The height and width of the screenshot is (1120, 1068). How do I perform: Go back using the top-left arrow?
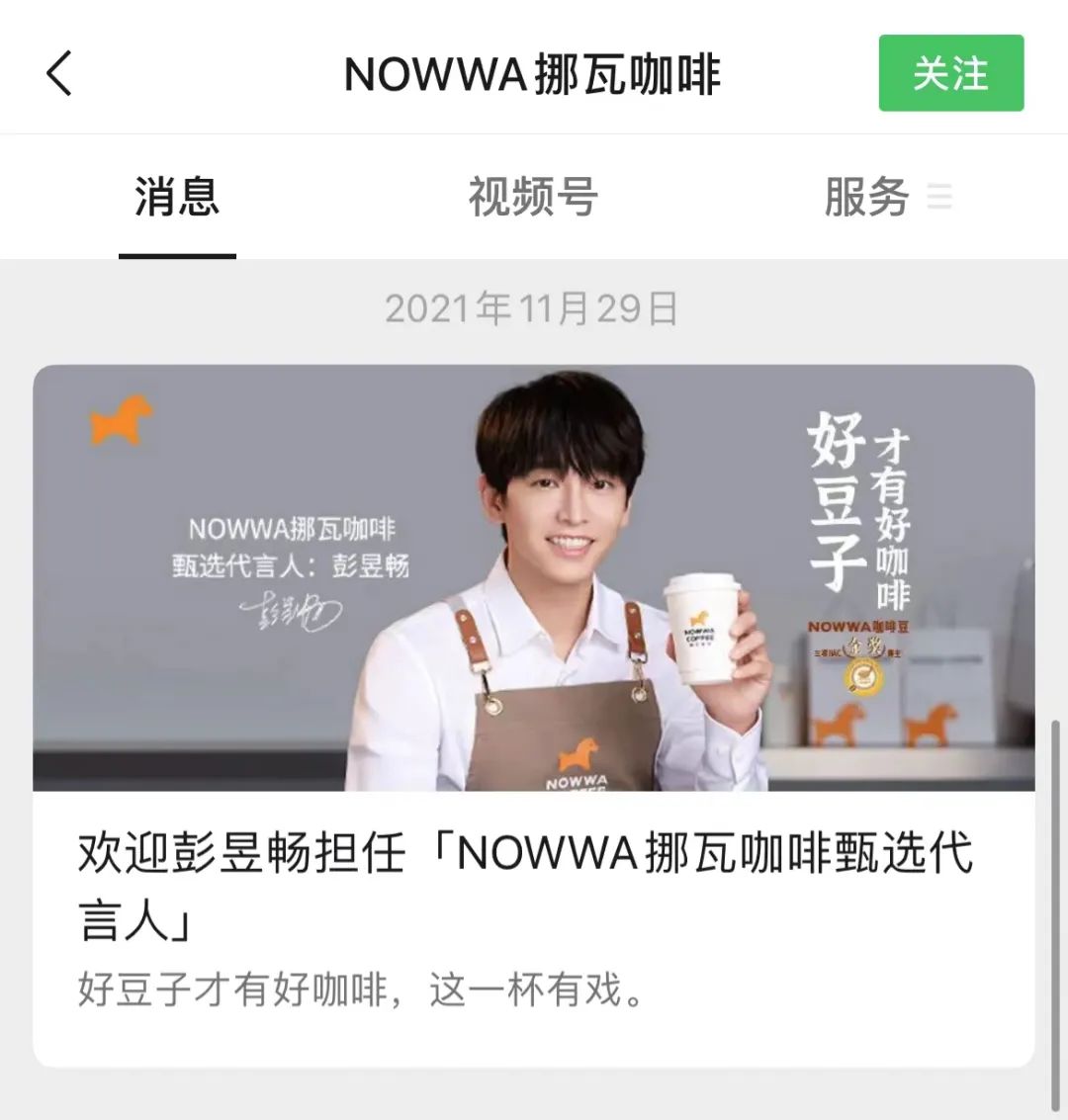59,74
